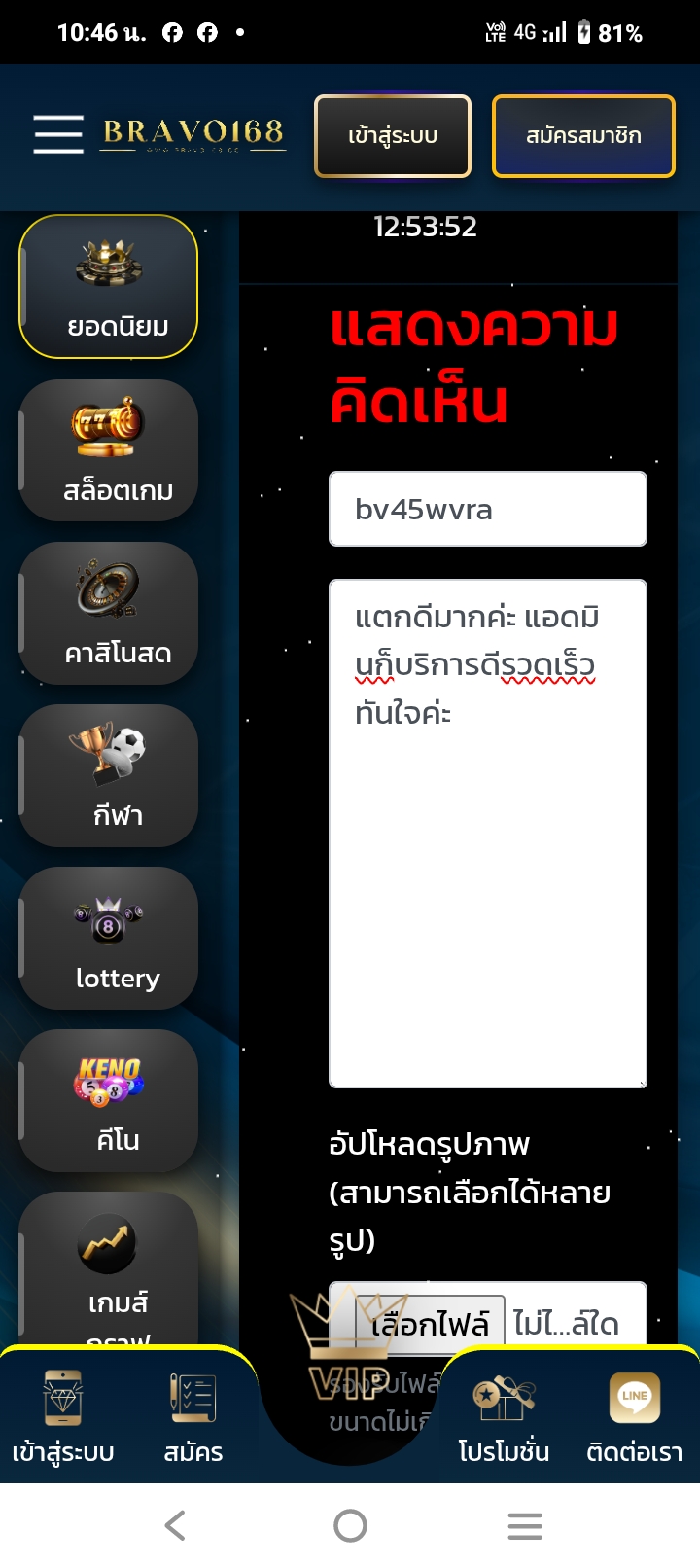Tap the เข้าสู่ระบบ button in the header
Viewport: 700px width, 1568px height.
point(393,136)
